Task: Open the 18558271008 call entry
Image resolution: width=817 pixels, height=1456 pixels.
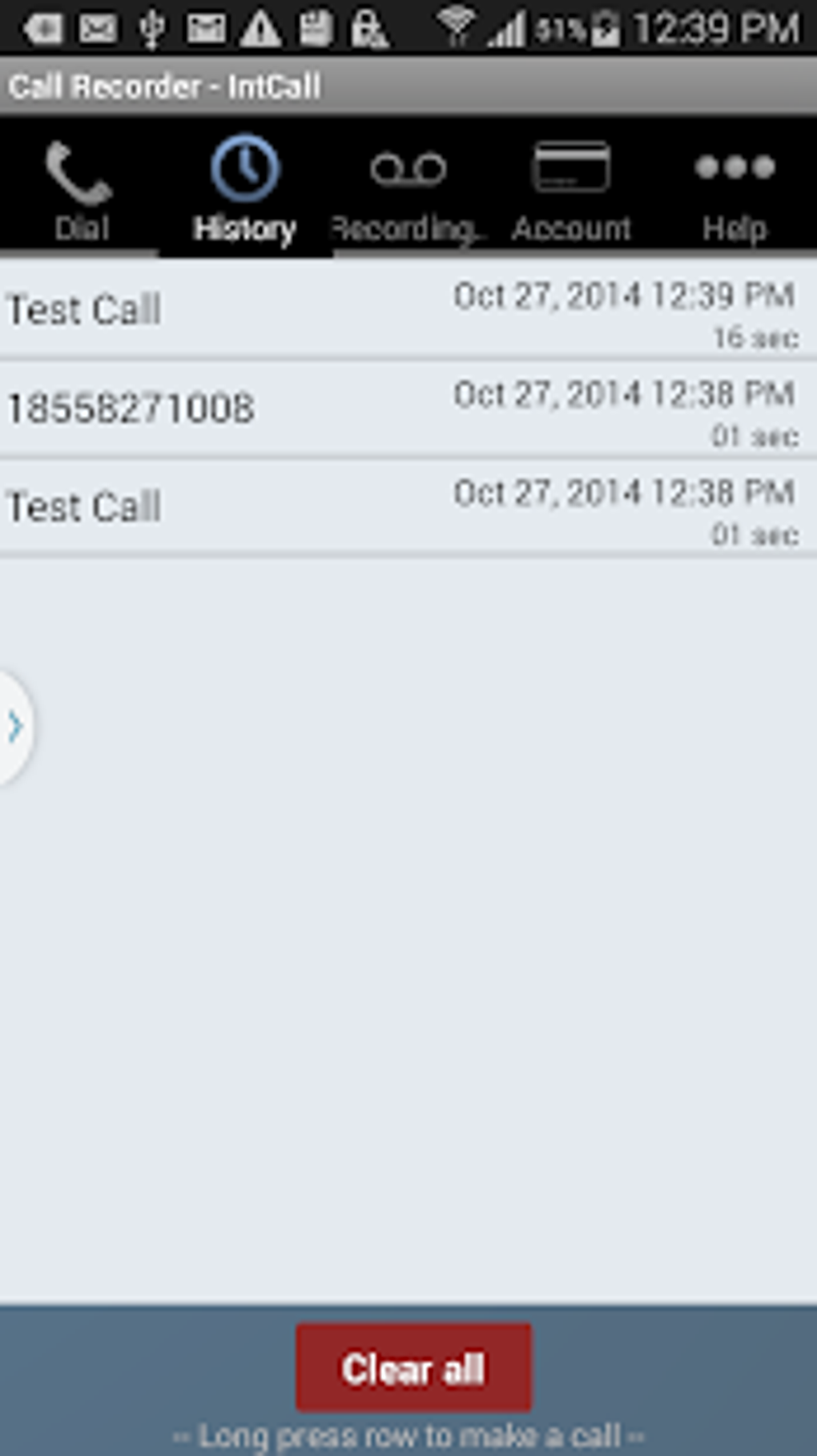Action: (x=408, y=409)
